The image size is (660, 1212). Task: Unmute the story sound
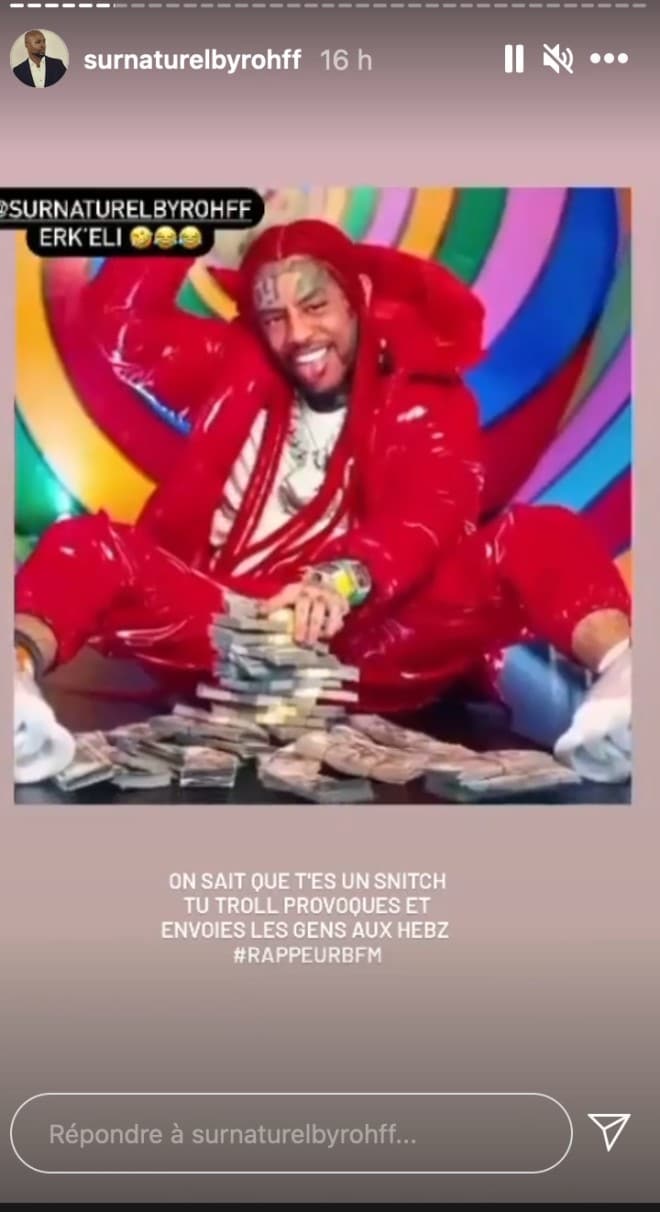pyautogui.click(x=558, y=60)
